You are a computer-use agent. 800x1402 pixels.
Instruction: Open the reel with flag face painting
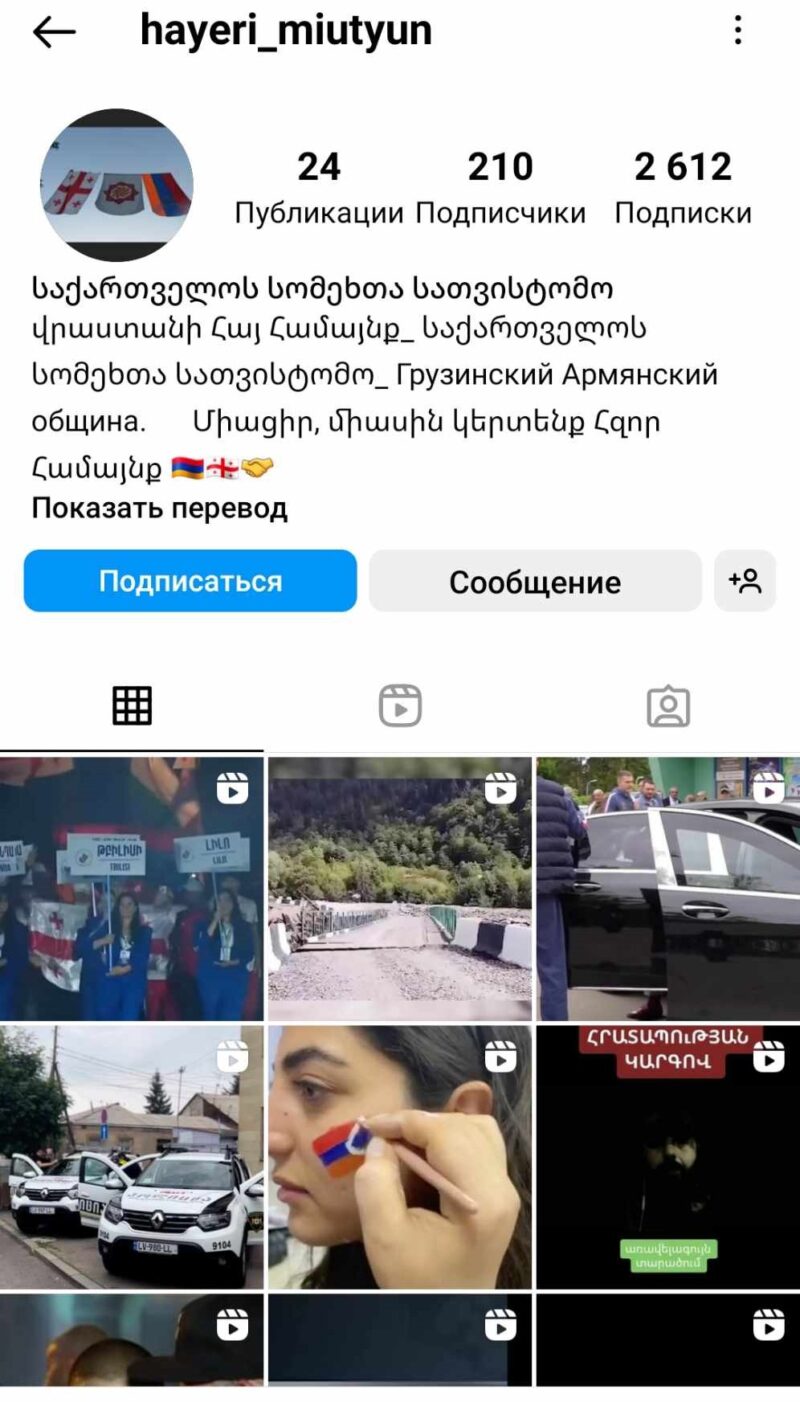[400, 1156]
